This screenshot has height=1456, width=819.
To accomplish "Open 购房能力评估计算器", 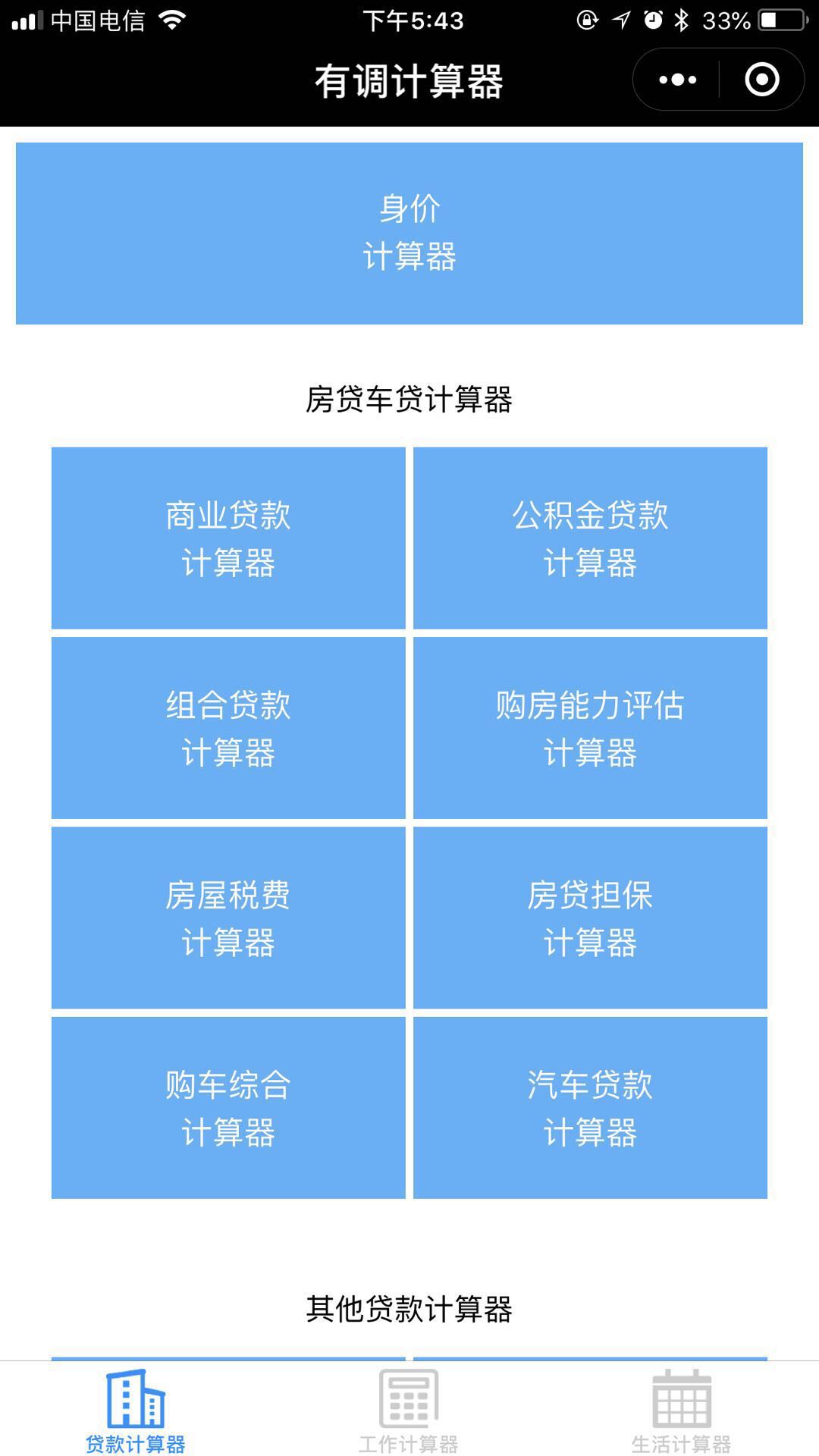I will coord(590,728).
